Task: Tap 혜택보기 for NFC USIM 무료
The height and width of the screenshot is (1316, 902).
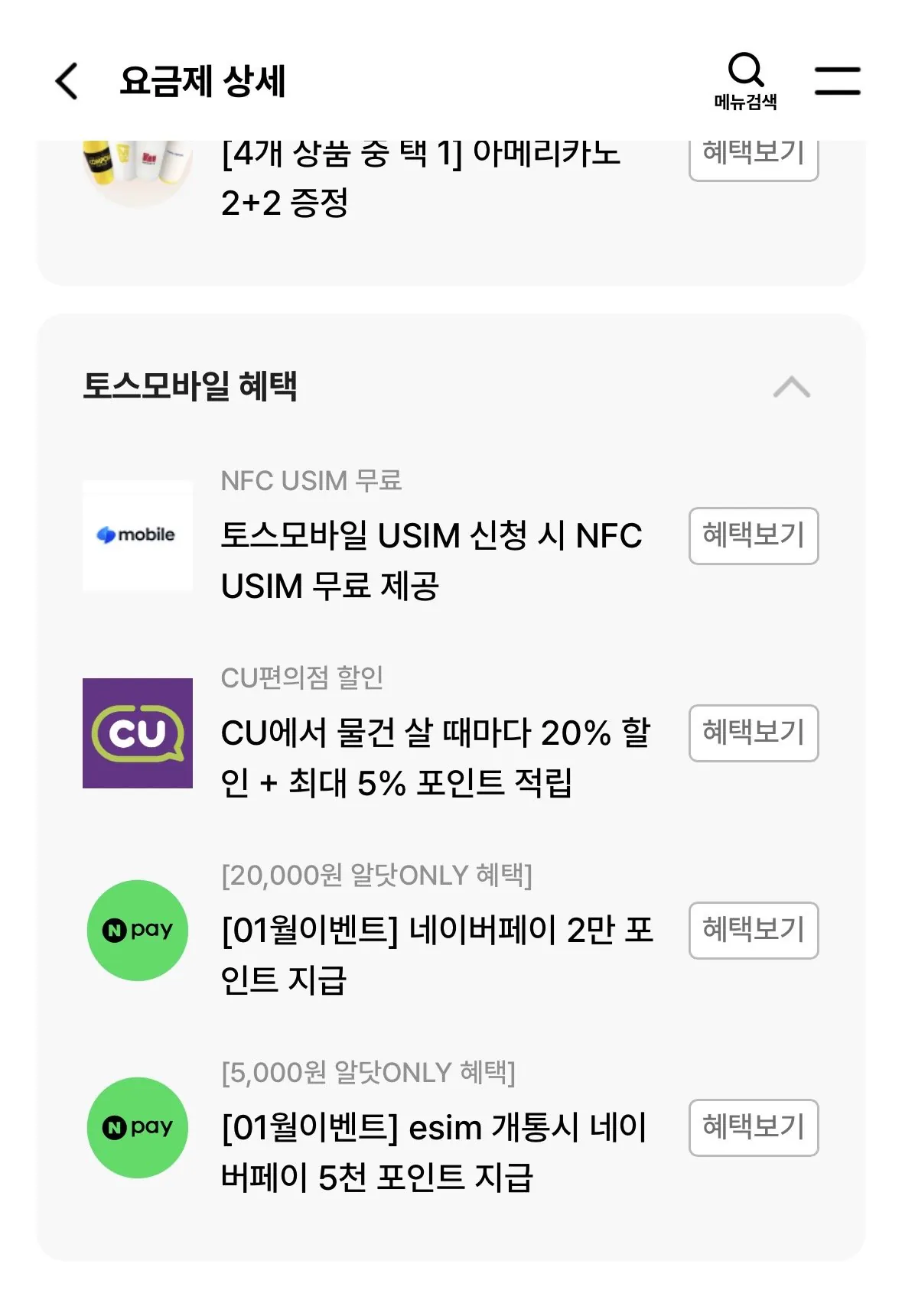Action: [x=753, y=536]
